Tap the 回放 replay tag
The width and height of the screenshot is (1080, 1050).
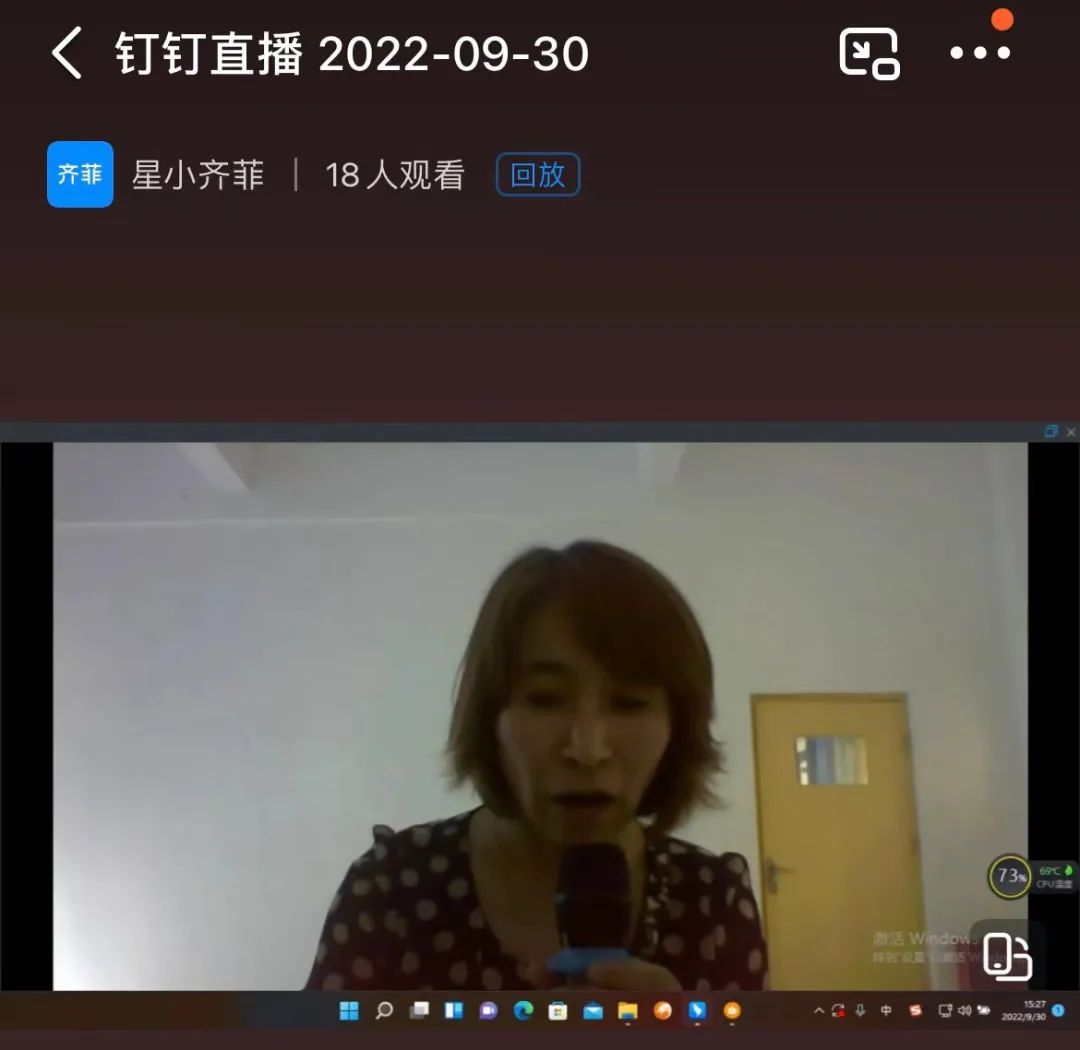pos(538,175)
